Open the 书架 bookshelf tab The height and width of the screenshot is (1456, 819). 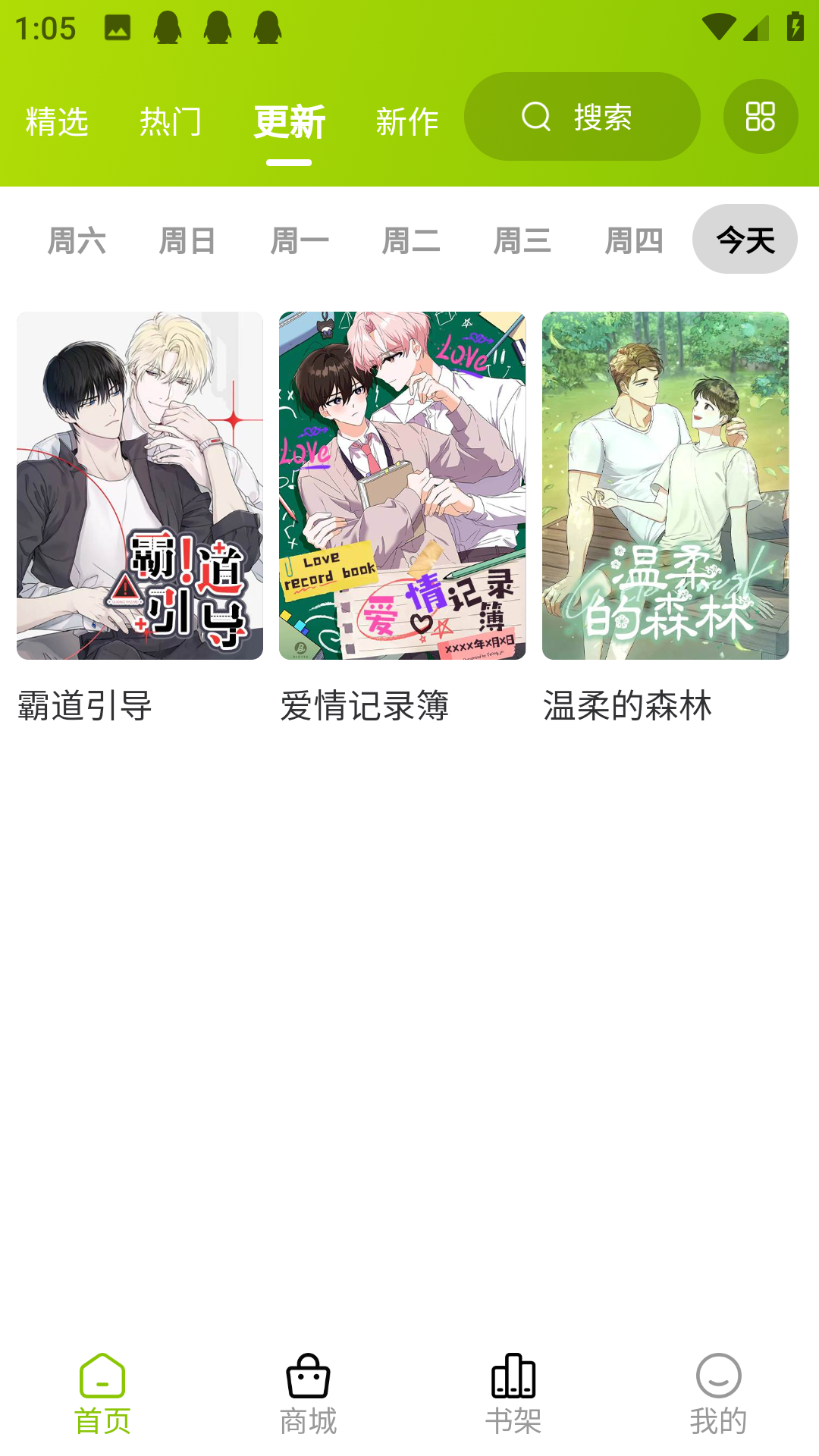click(513, 1394)
